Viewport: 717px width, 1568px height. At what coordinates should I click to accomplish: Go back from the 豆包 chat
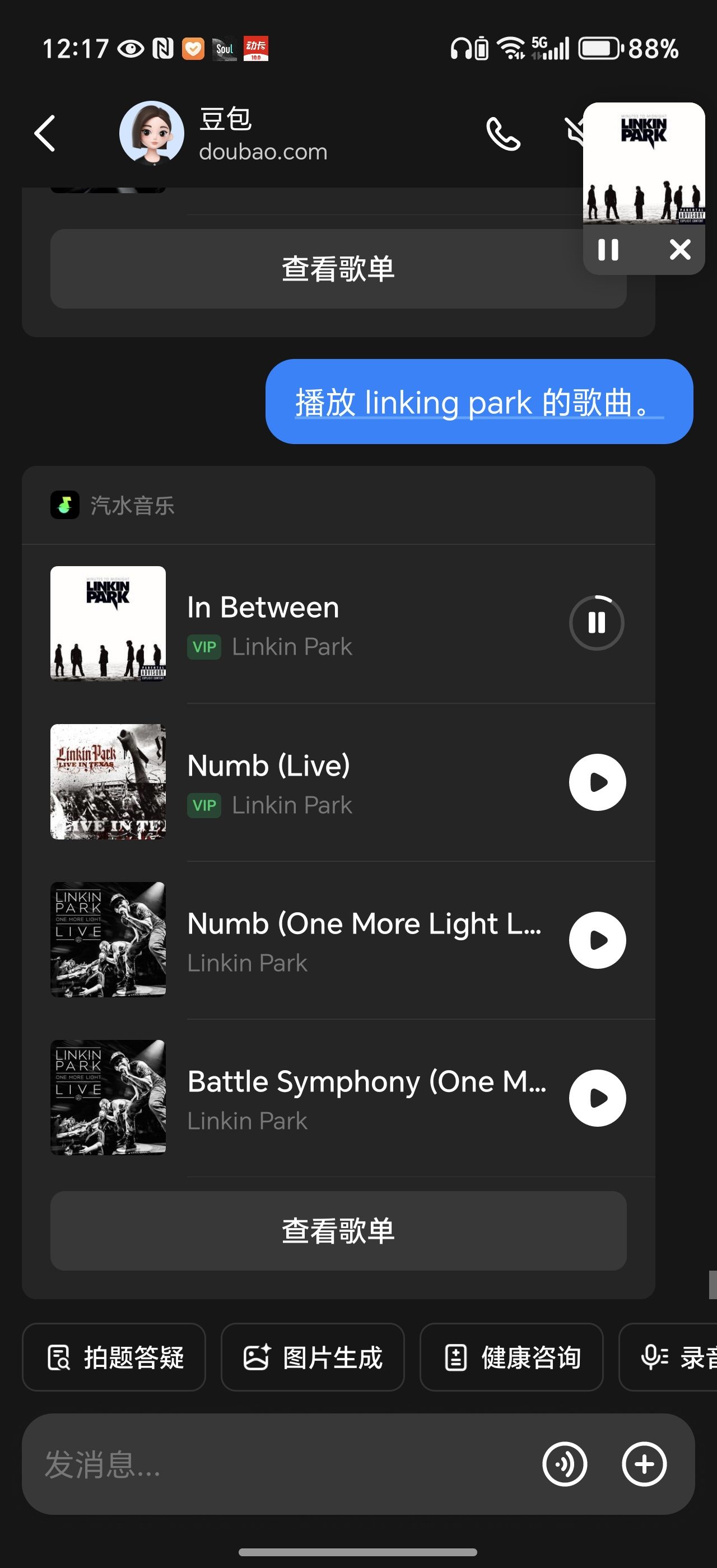coord(45,133)
